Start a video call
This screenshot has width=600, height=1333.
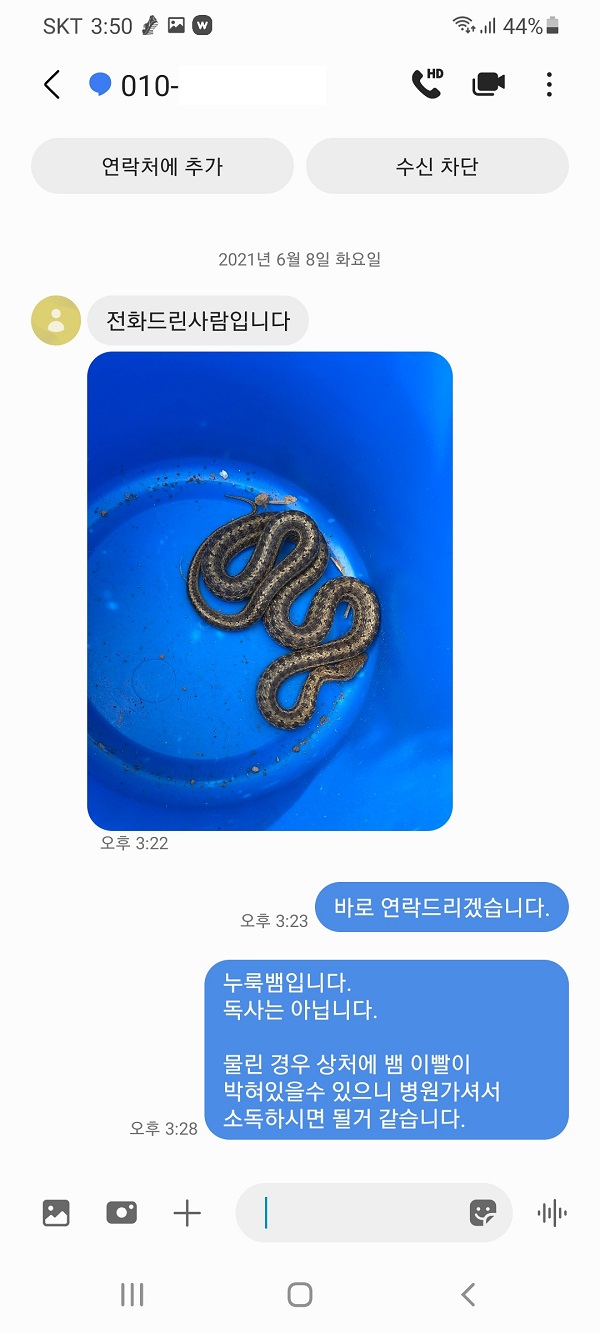click(488, 85)
